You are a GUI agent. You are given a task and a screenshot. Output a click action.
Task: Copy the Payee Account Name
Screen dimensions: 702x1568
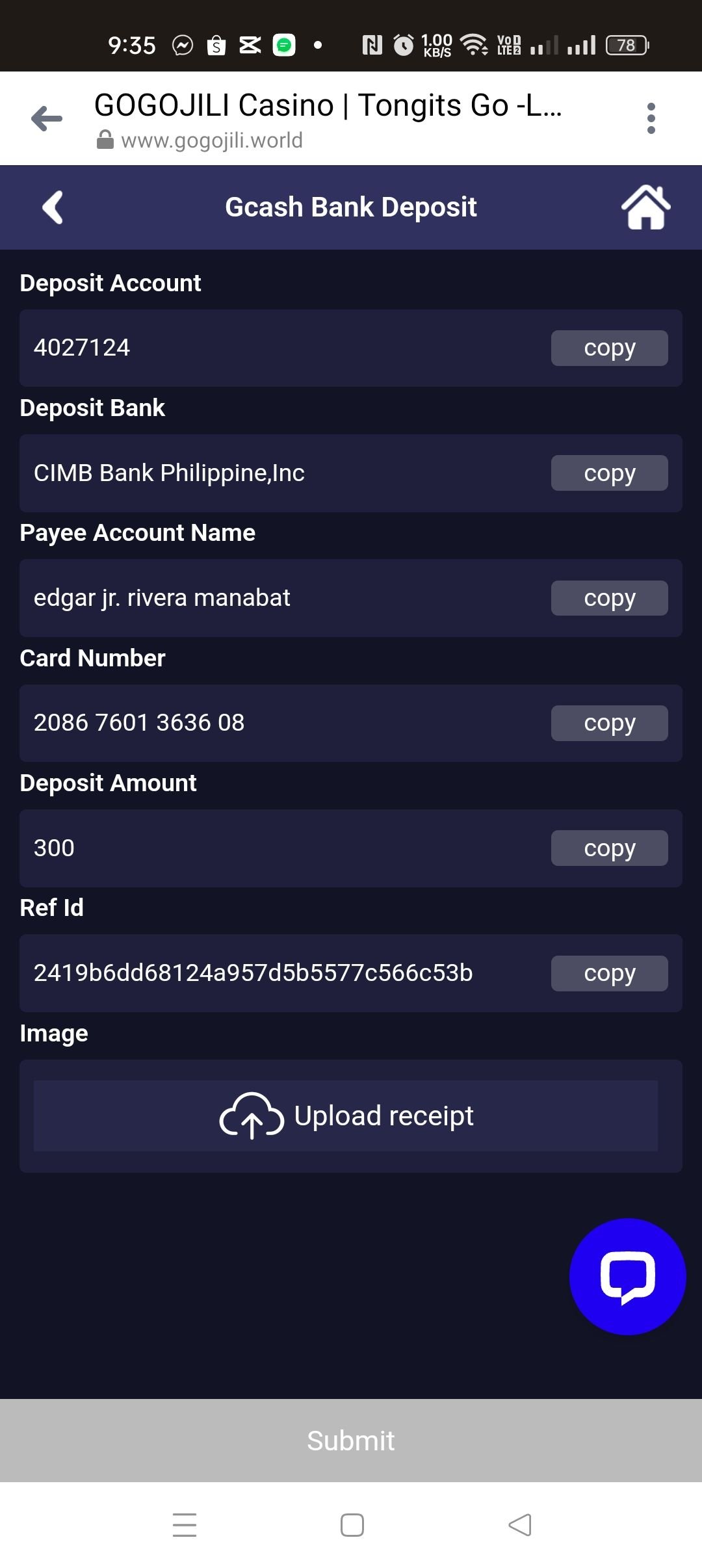click(x=610, y=598)
